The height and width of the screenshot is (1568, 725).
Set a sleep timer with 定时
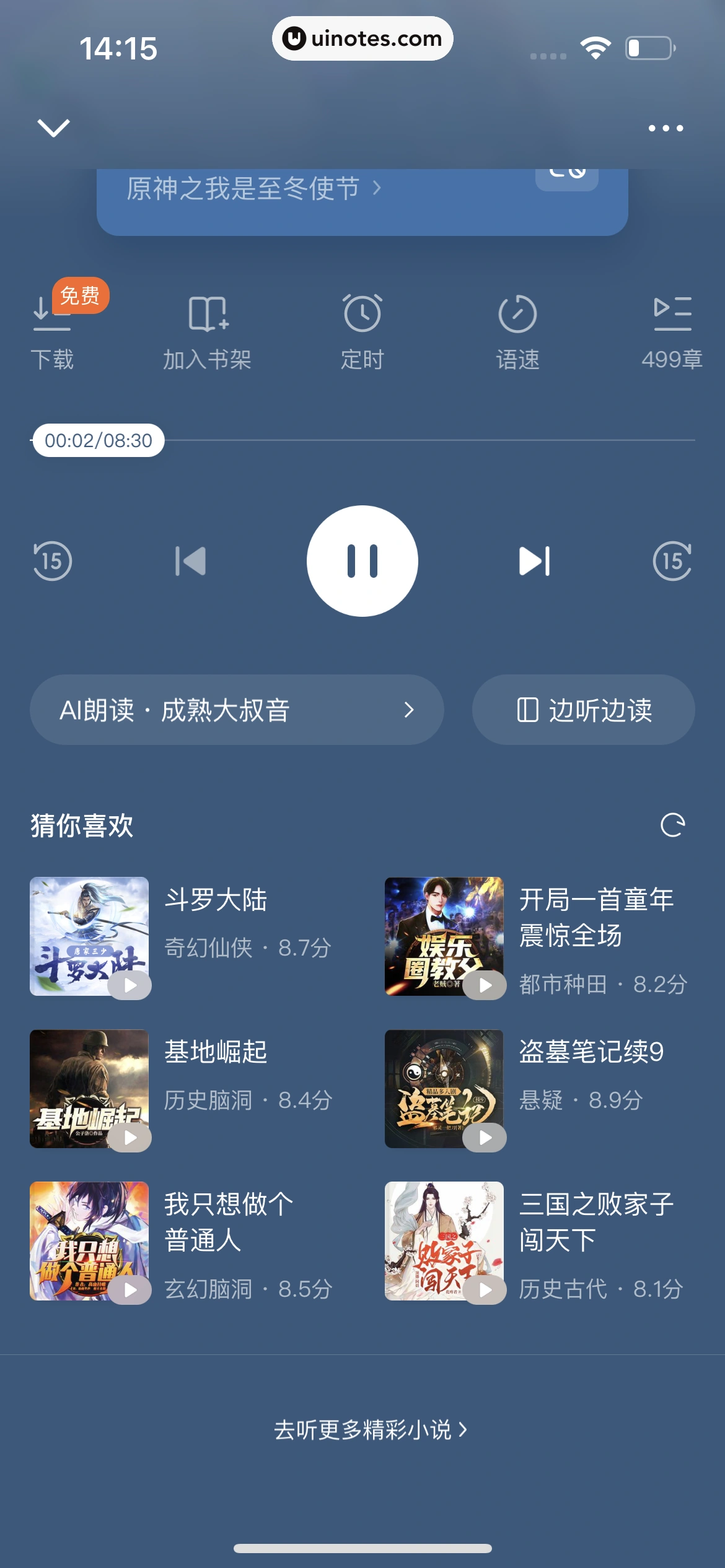pyautogui.click(x=362, y=333)
